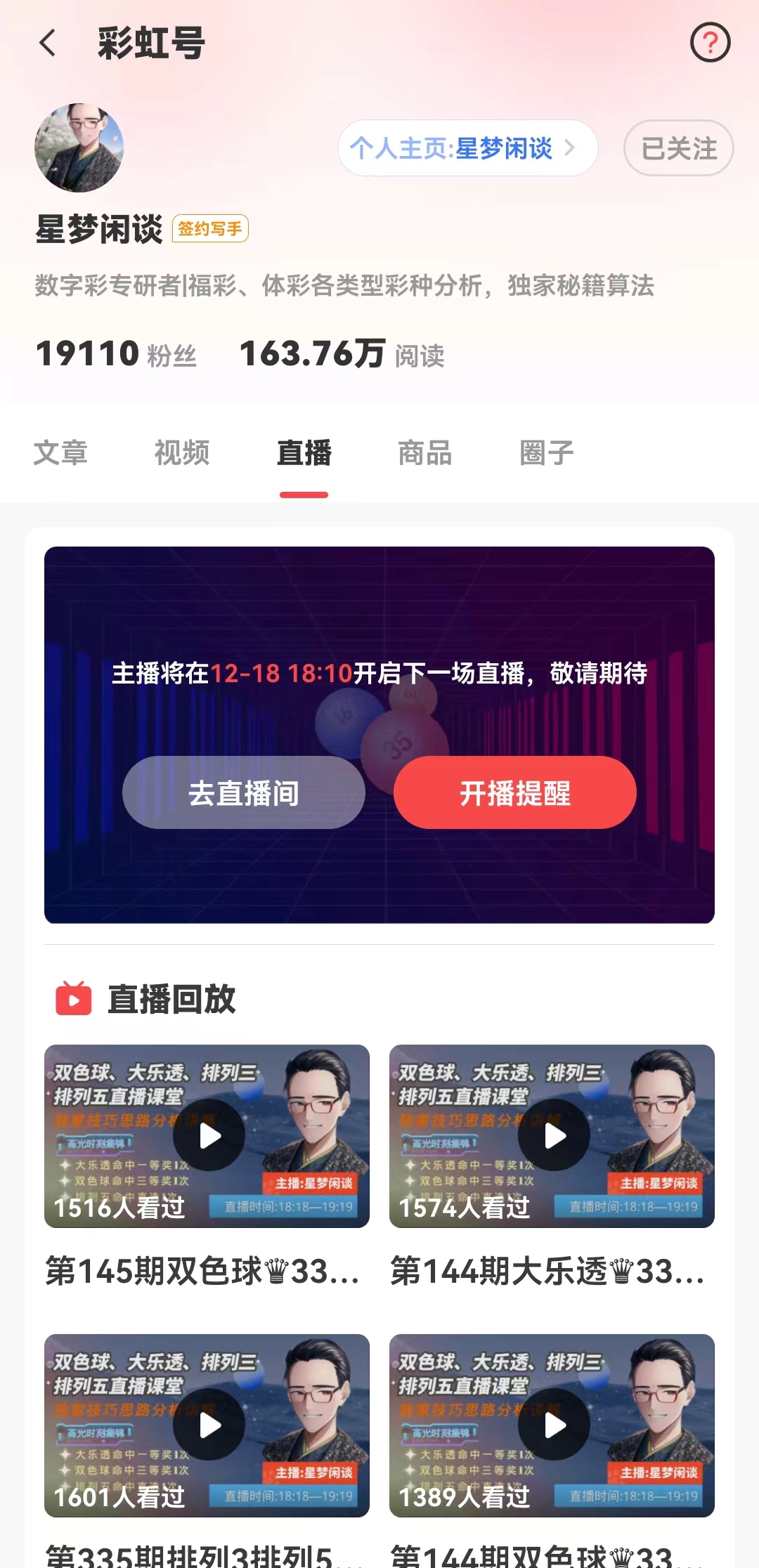Switch to the 视频 tab
This screenshot has width=759, height=1568.
point(182,453)
